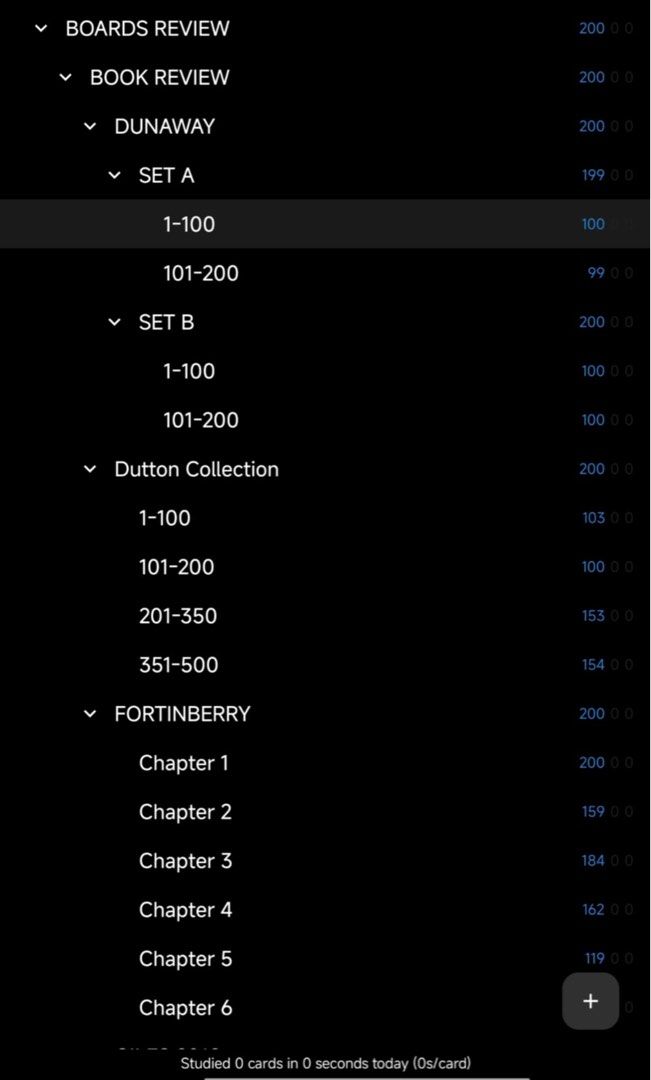Screen dimensions: 651x1080
Task: Open the Dutton Collection deck name
Action: coord(196,470)
